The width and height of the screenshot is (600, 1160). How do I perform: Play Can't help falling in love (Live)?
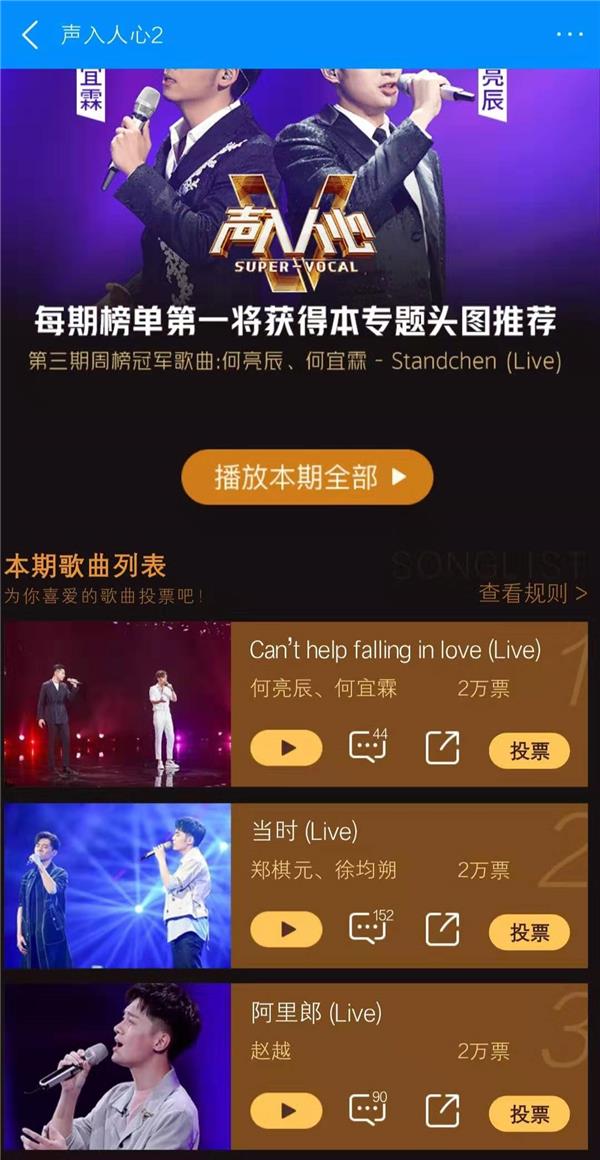tap(286, 748)
